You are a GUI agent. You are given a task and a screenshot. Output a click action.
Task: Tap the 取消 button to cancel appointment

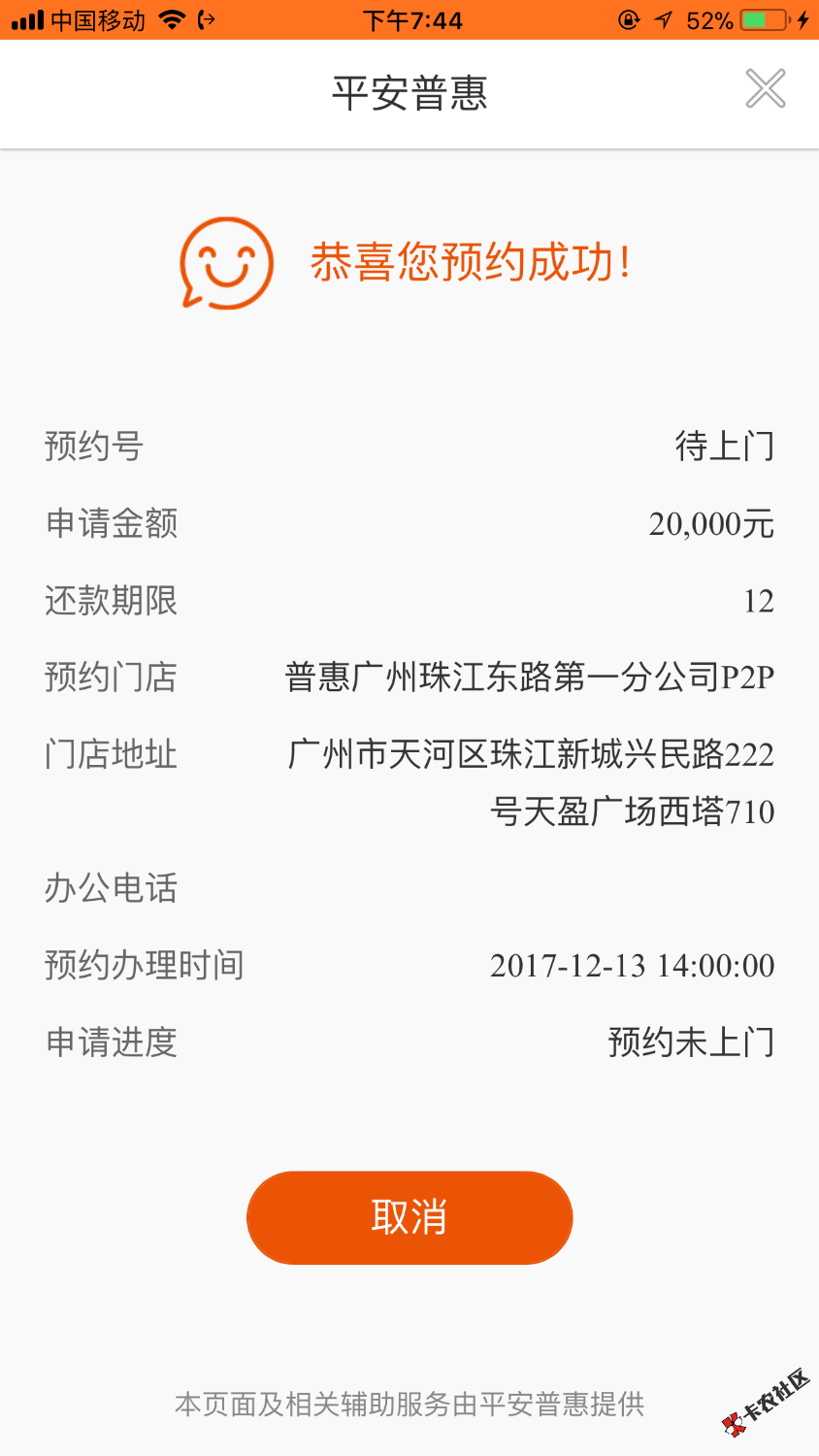coord(409,1217)
